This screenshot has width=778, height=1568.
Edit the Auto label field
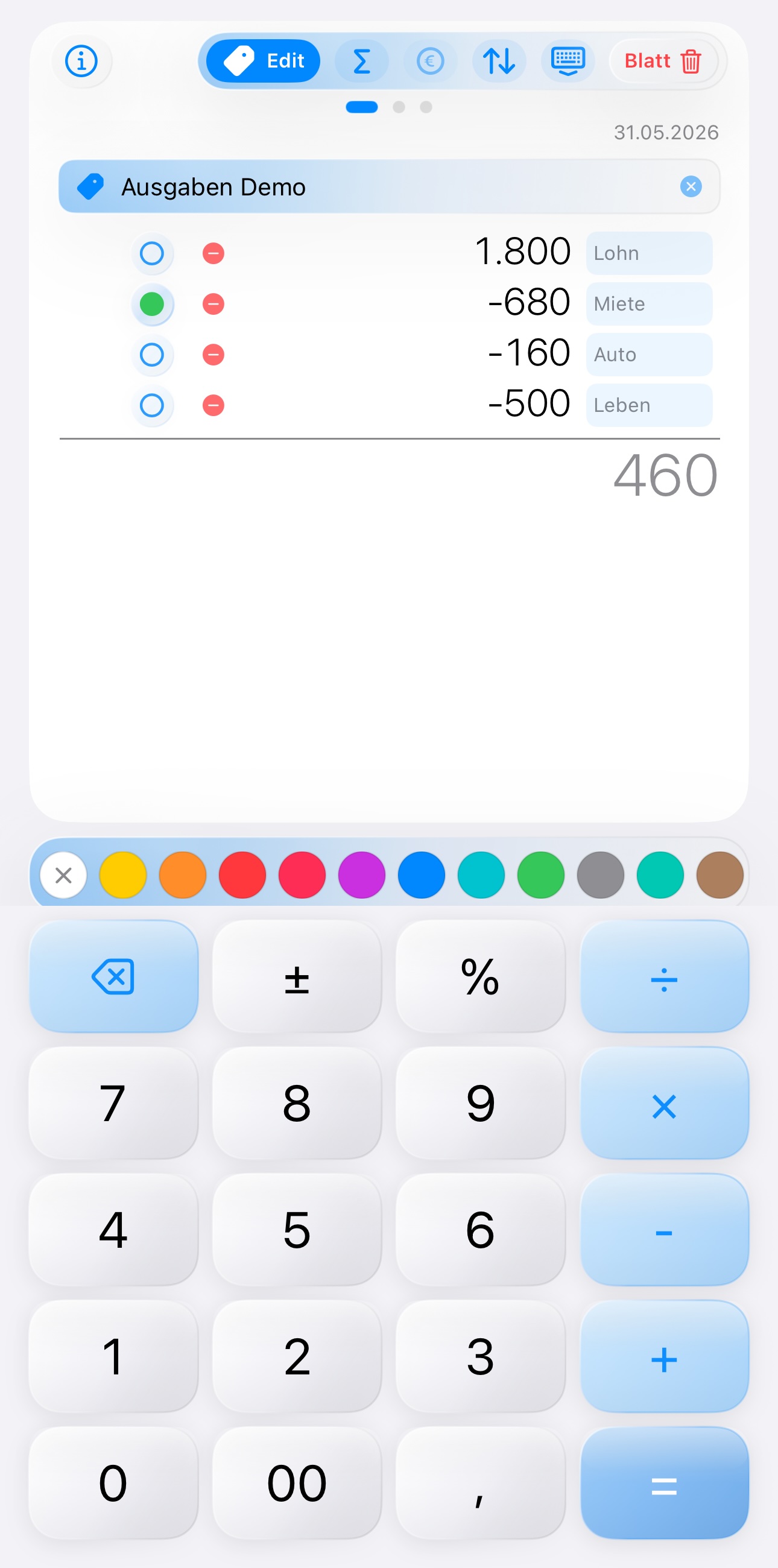pyautogui.click(x=649, y=354)
